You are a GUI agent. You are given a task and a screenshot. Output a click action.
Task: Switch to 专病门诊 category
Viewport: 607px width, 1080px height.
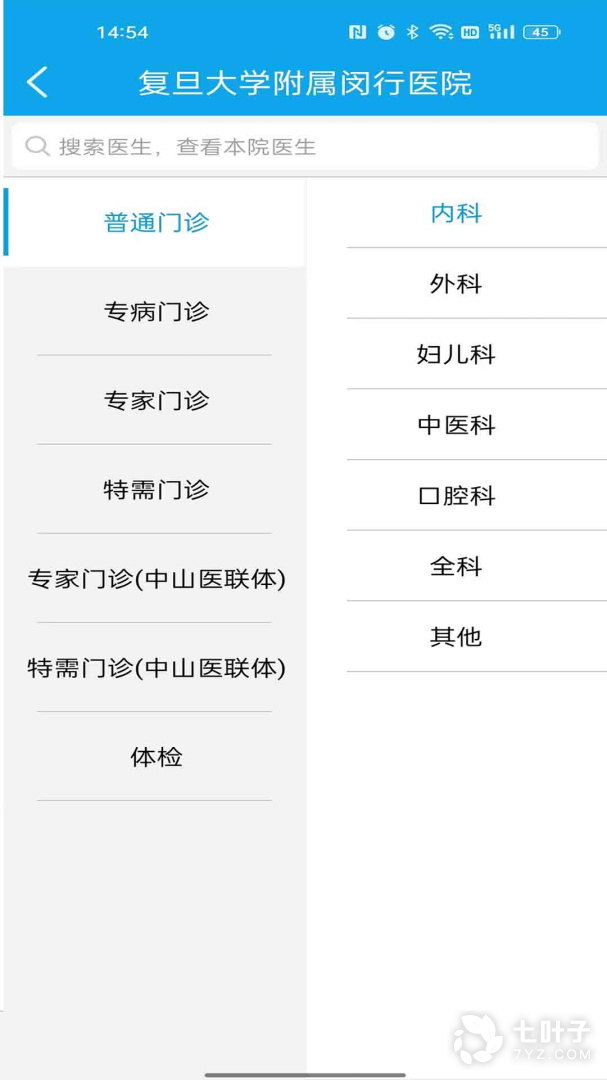point(156,311)
